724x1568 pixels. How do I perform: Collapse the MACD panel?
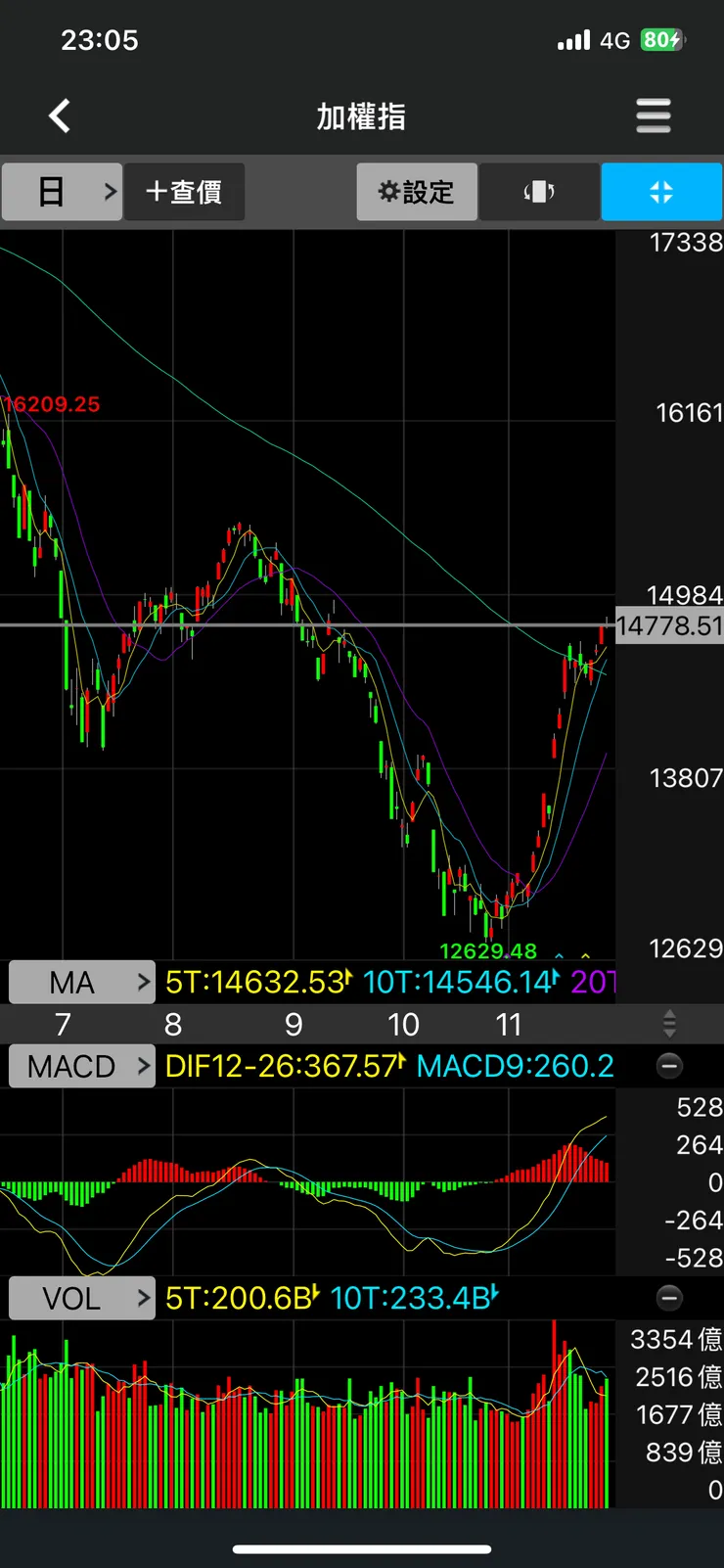[669, 1066]
